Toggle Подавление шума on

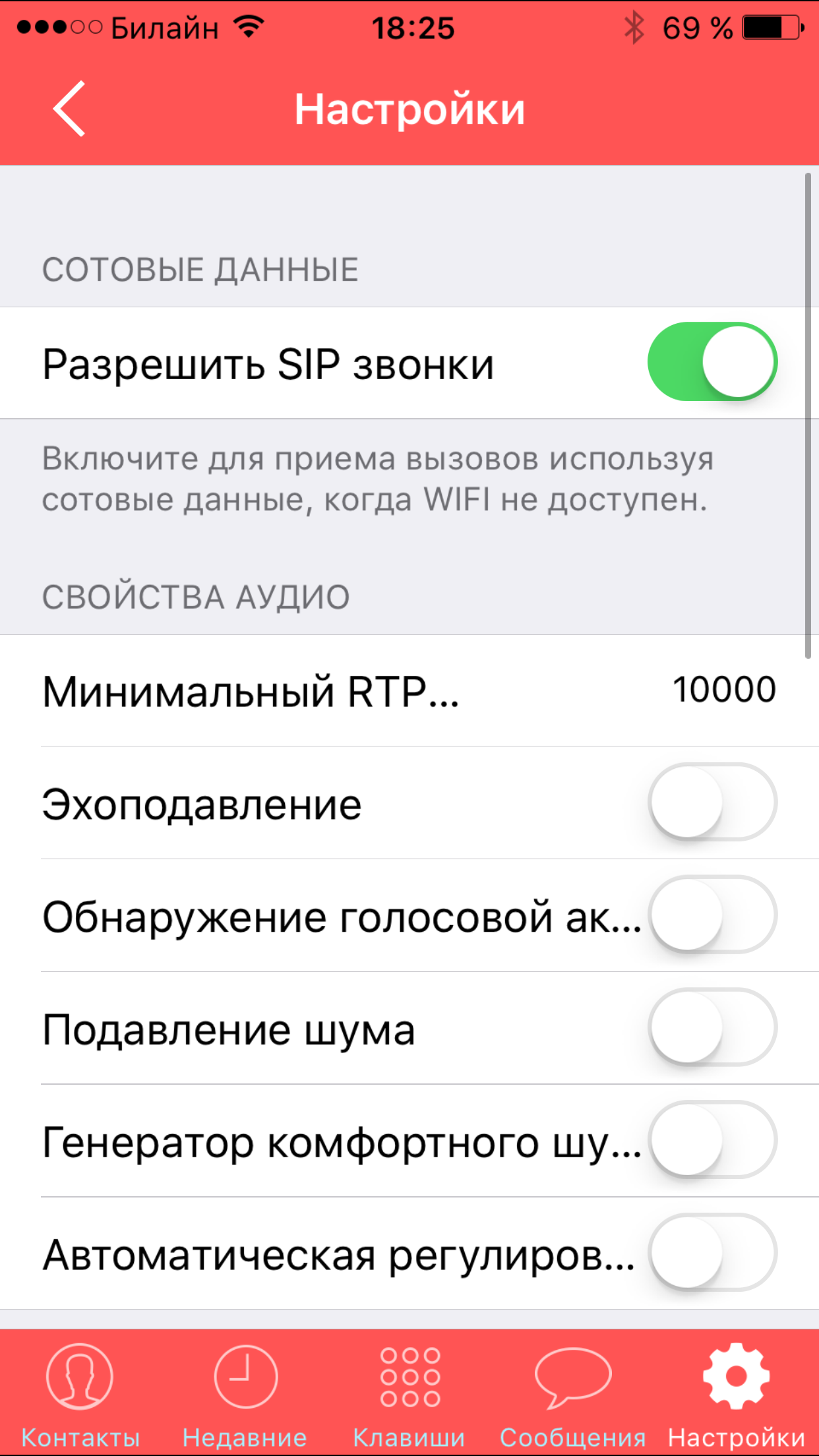(x=712, y=1027)
